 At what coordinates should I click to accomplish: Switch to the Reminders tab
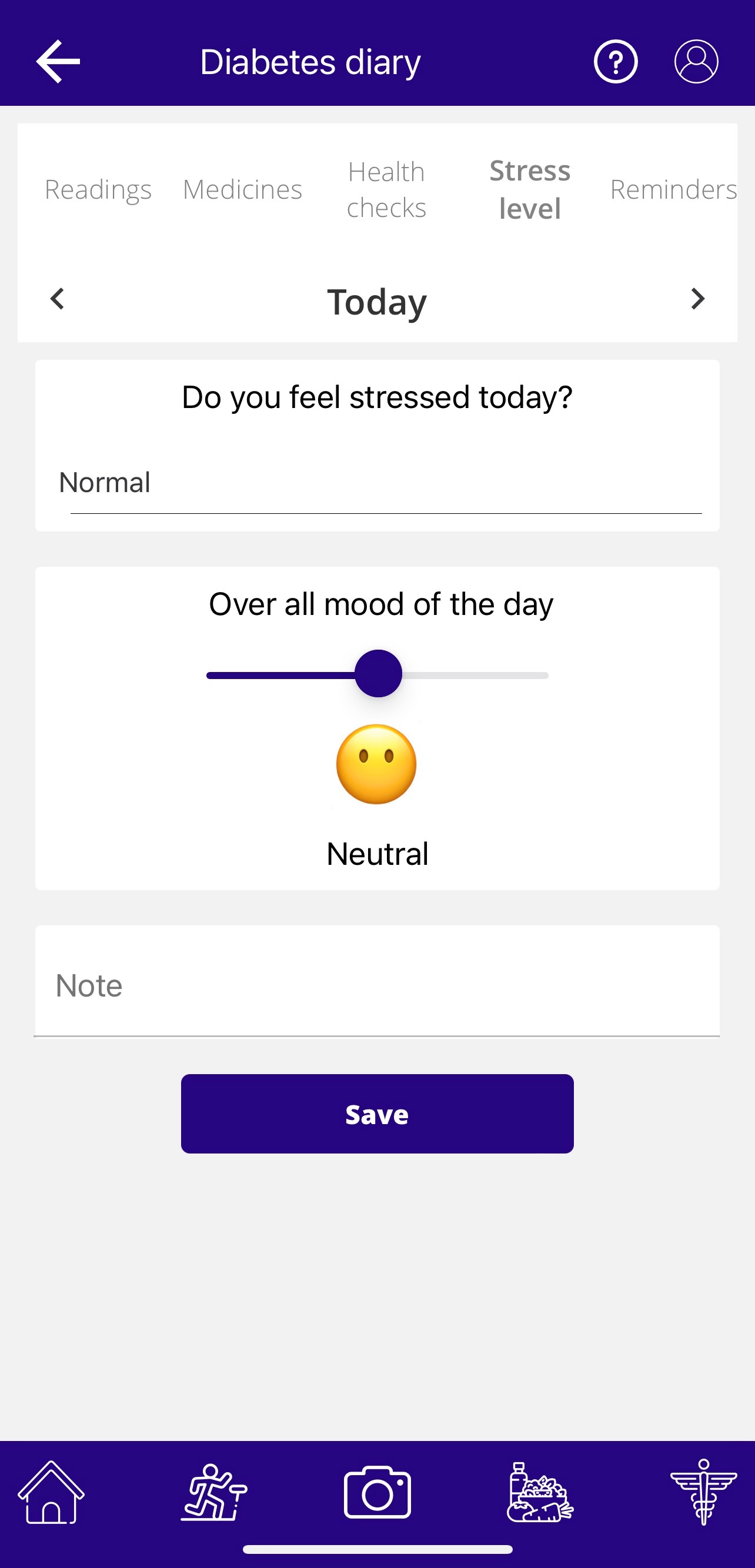673,189
